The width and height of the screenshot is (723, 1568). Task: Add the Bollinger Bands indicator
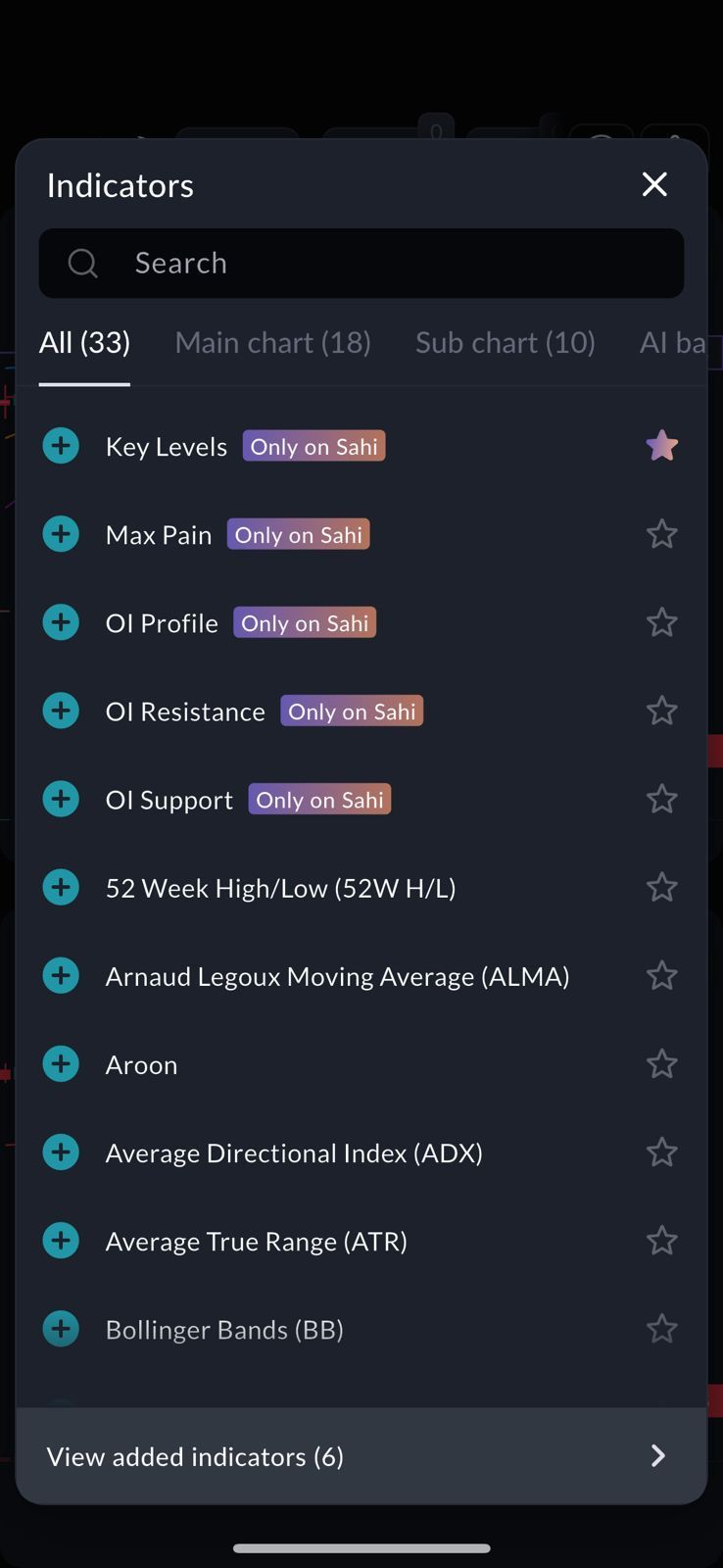coord(61,1328)
